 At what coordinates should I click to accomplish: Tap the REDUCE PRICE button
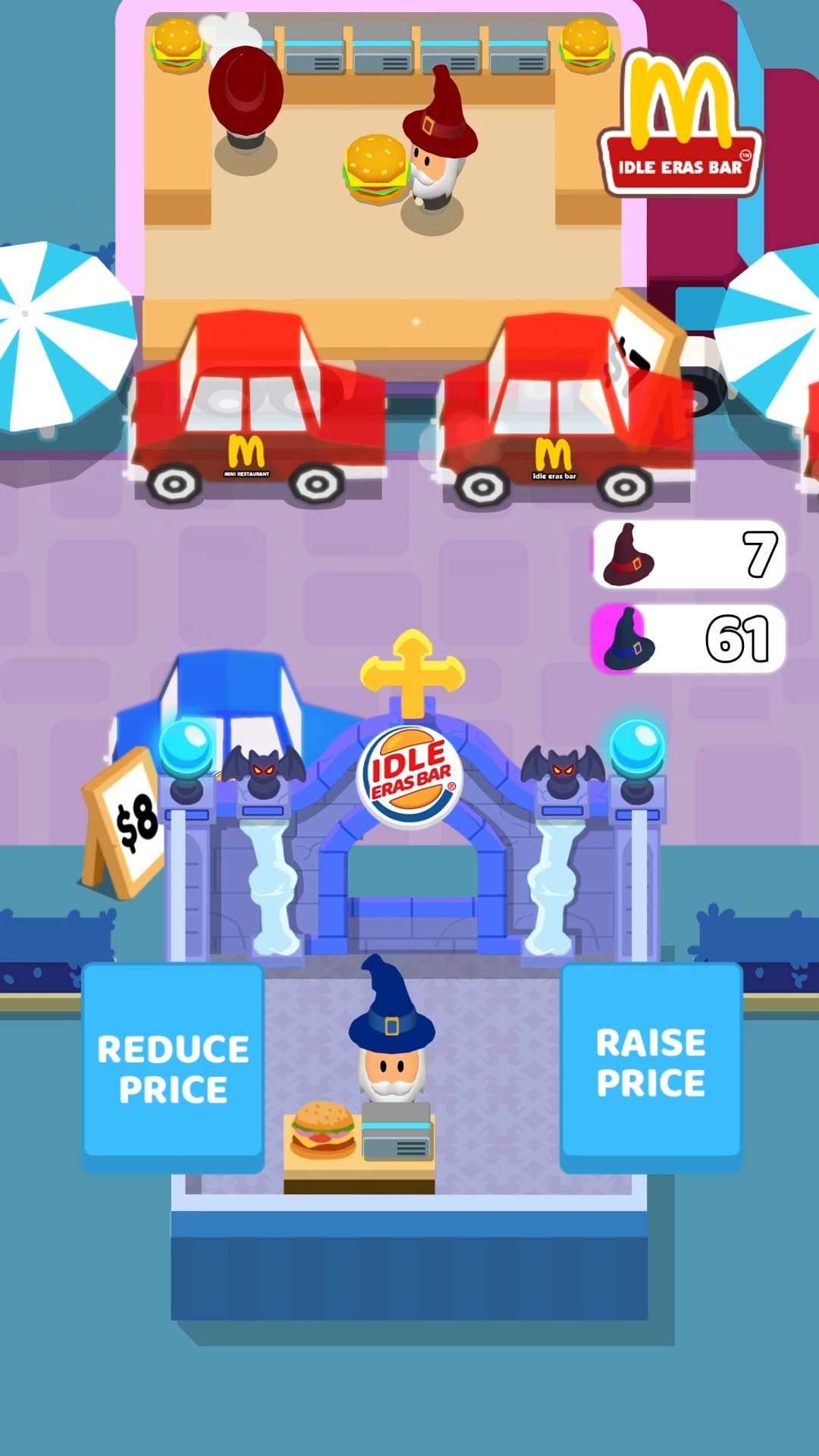(x=173, y=1067)
